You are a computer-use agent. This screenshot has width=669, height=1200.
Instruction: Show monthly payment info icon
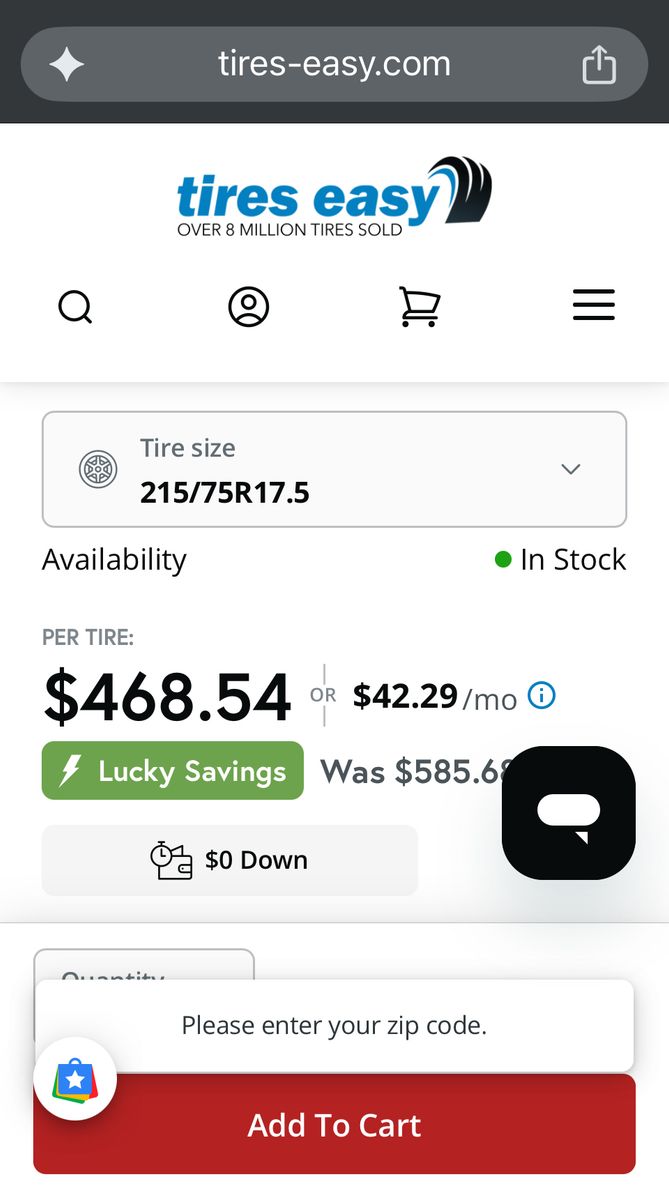coord(541,696)
